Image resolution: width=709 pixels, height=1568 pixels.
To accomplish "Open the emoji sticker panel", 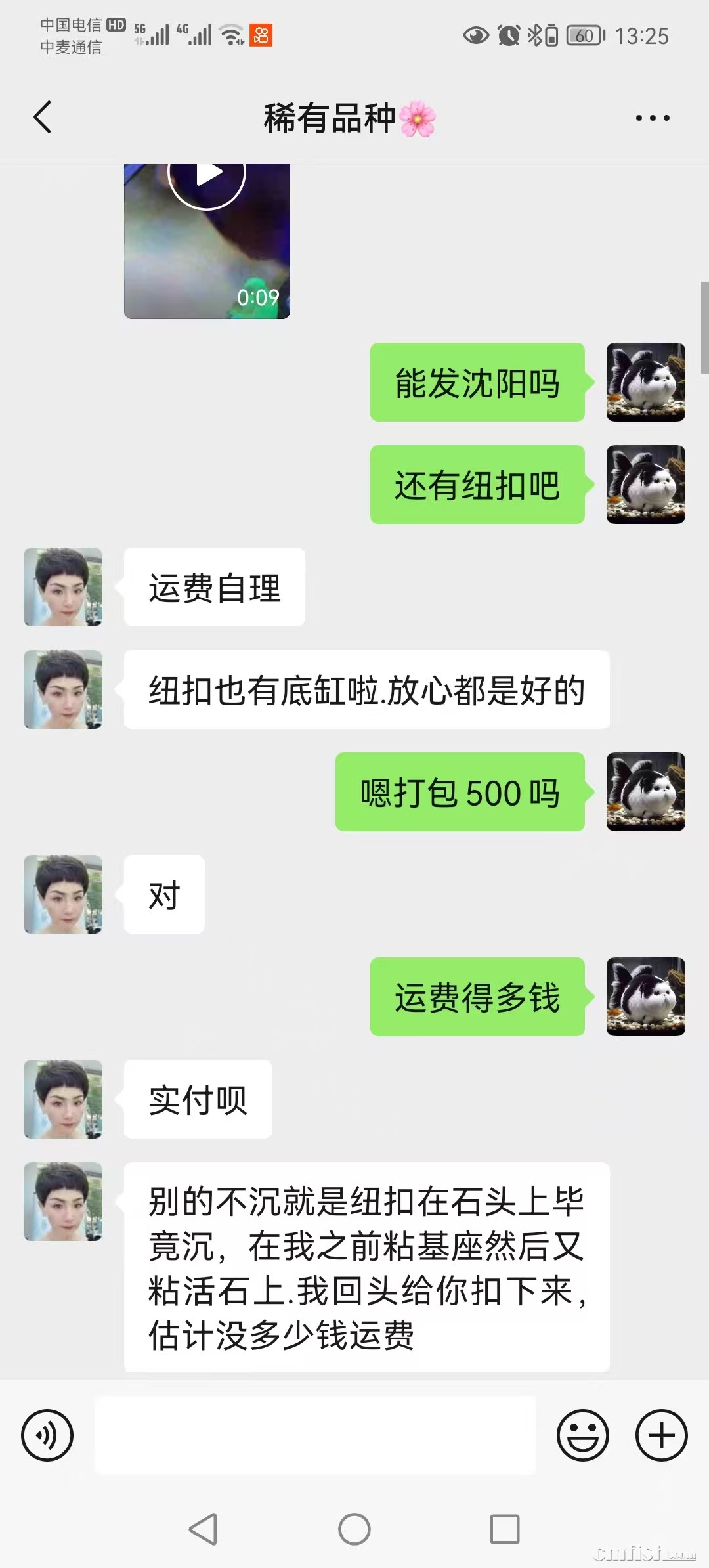I will click(x=582, y=1435).
